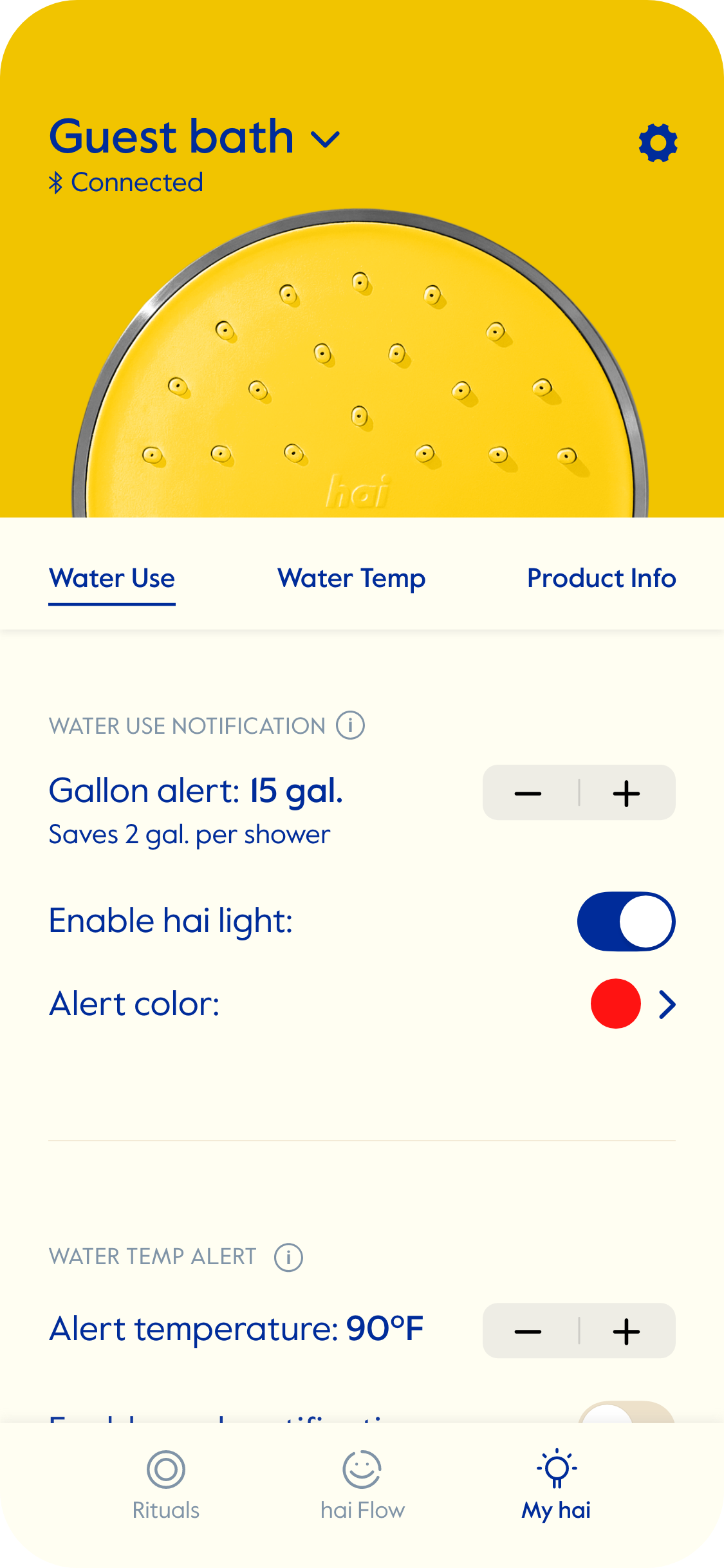Select the Water Use tab
The width and height of the screenshot is (724, 1568).
click(112, 578)
